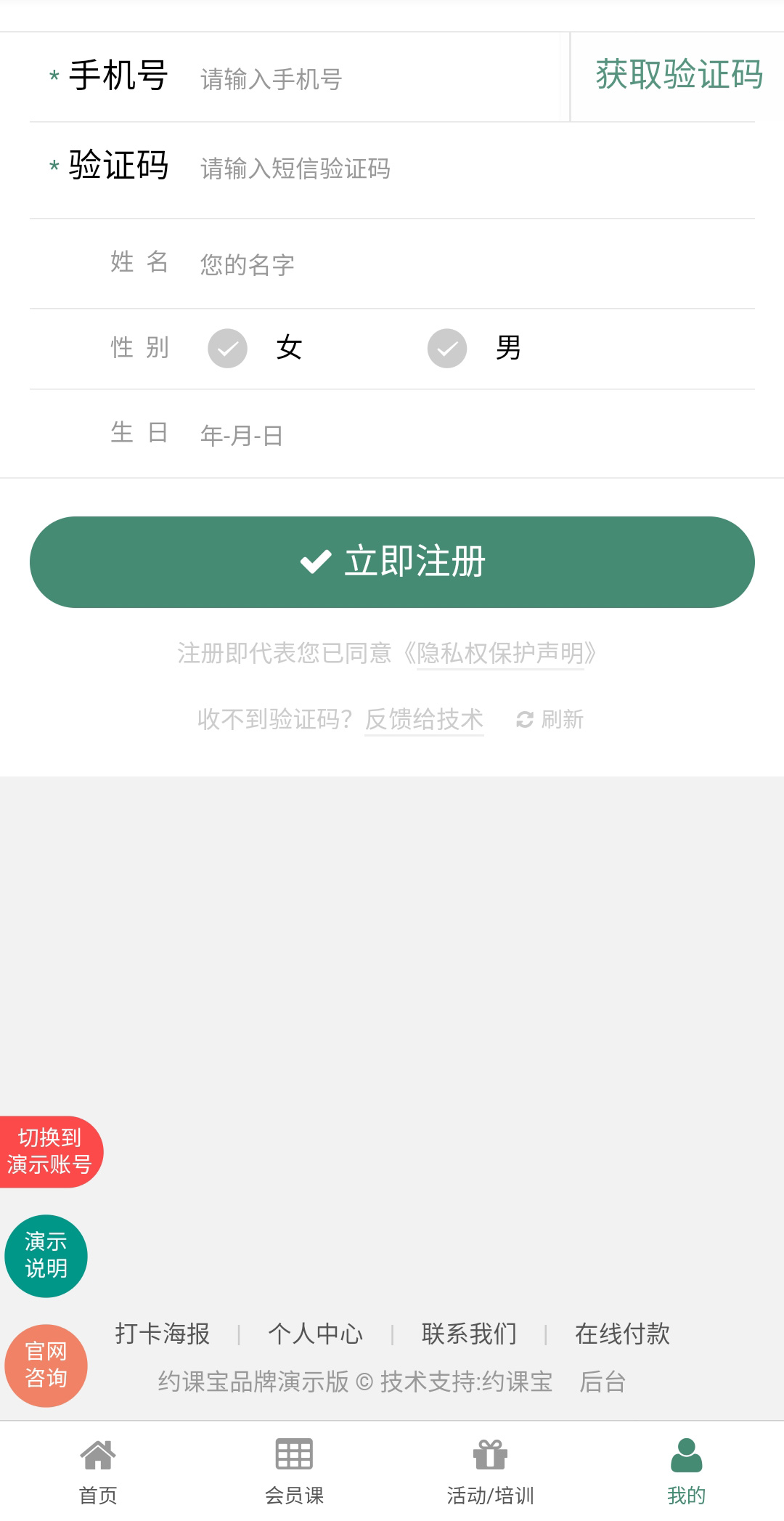Open the 打卡海报 footer link
This screenshot has width=784, height=1521.
[x=163, y=1334]
